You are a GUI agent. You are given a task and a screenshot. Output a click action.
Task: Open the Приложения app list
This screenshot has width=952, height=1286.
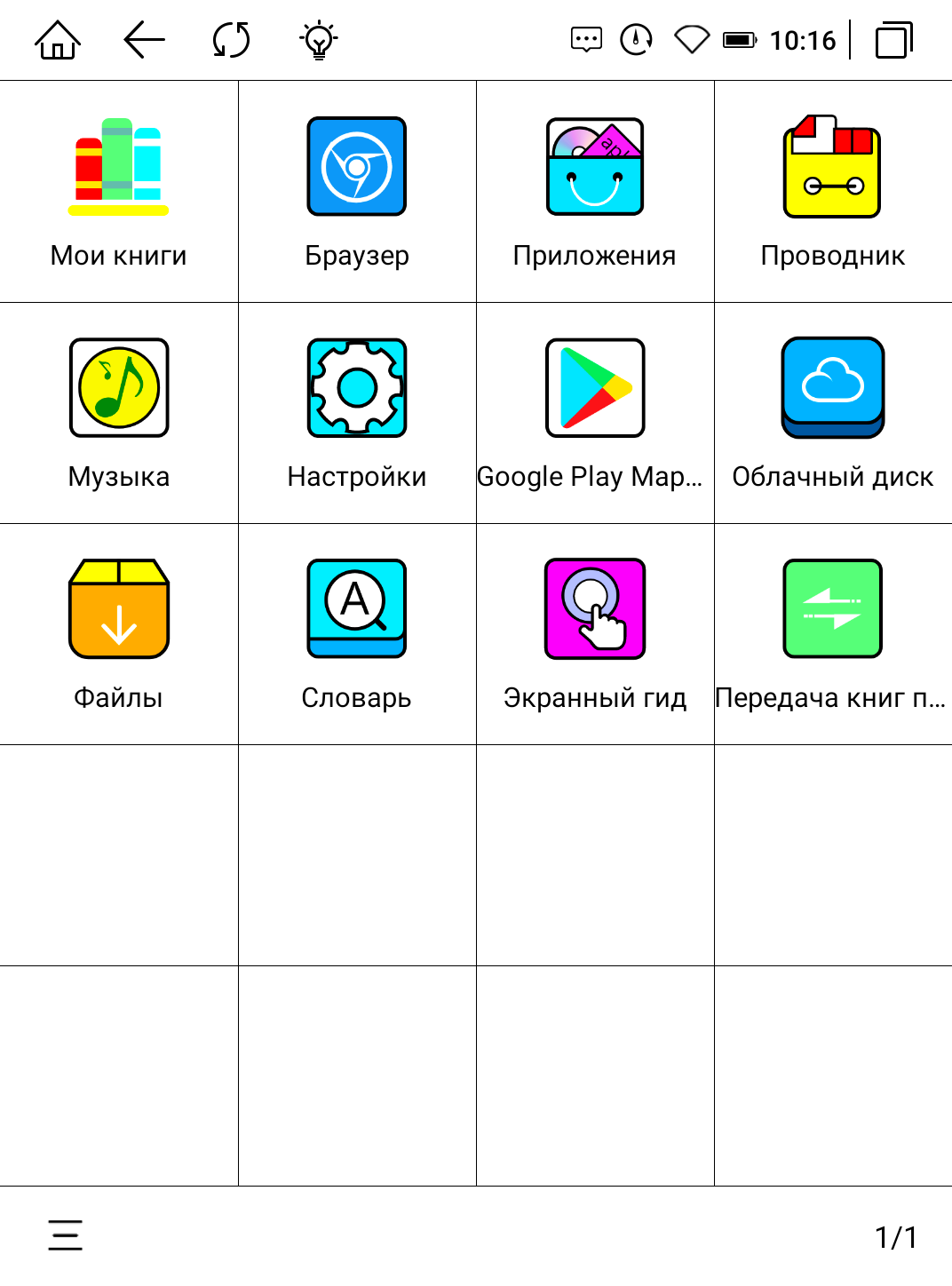[x=594, y=167]
